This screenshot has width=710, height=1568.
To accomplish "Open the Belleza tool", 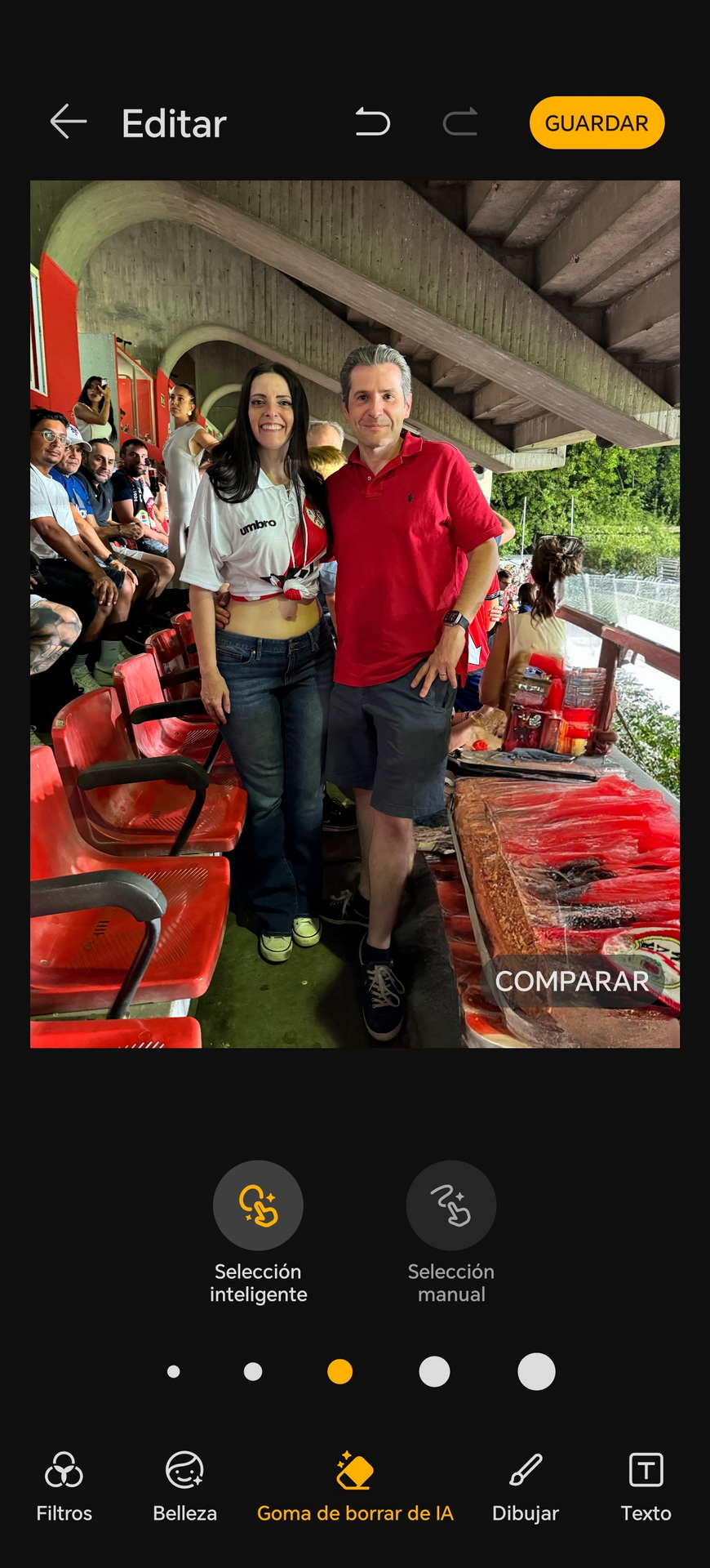I will coord(184,1486).
